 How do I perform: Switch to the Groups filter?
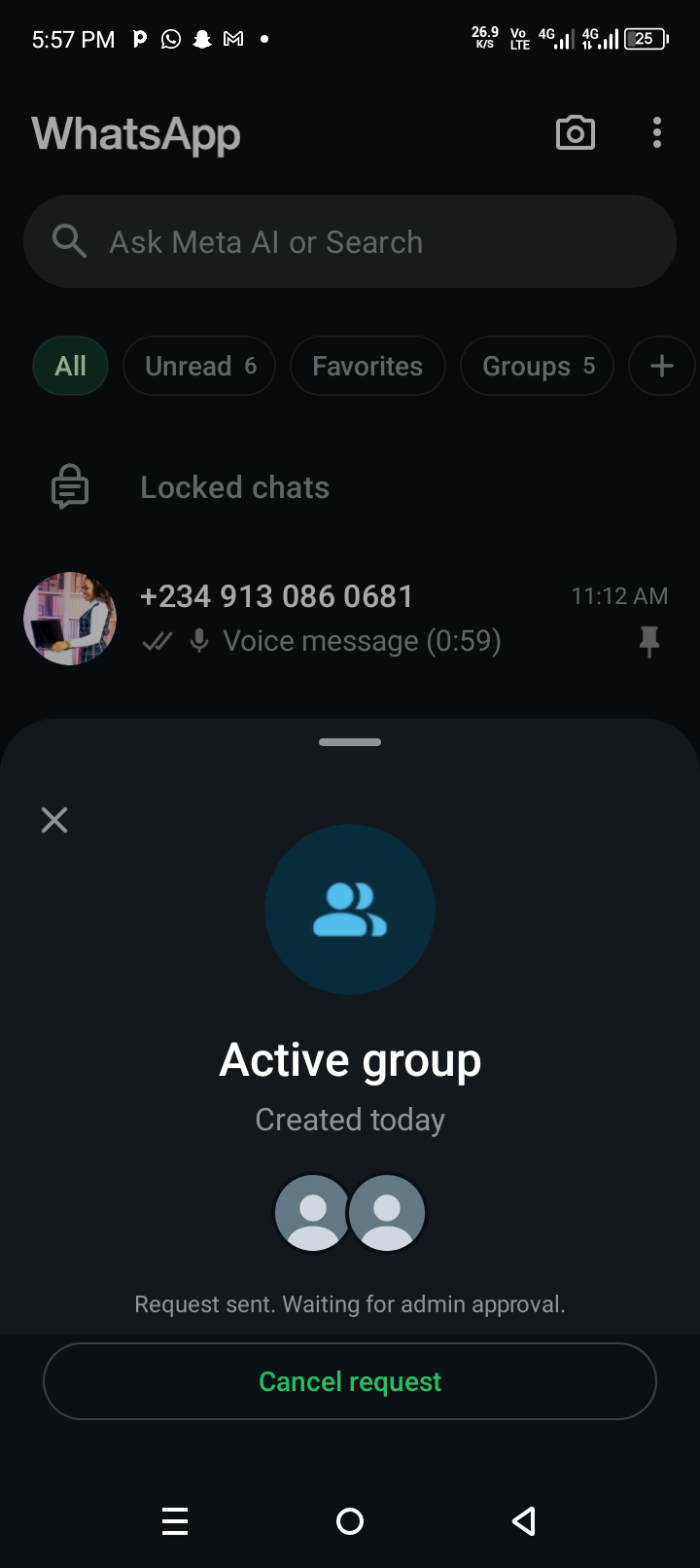(x=537, y=366)
